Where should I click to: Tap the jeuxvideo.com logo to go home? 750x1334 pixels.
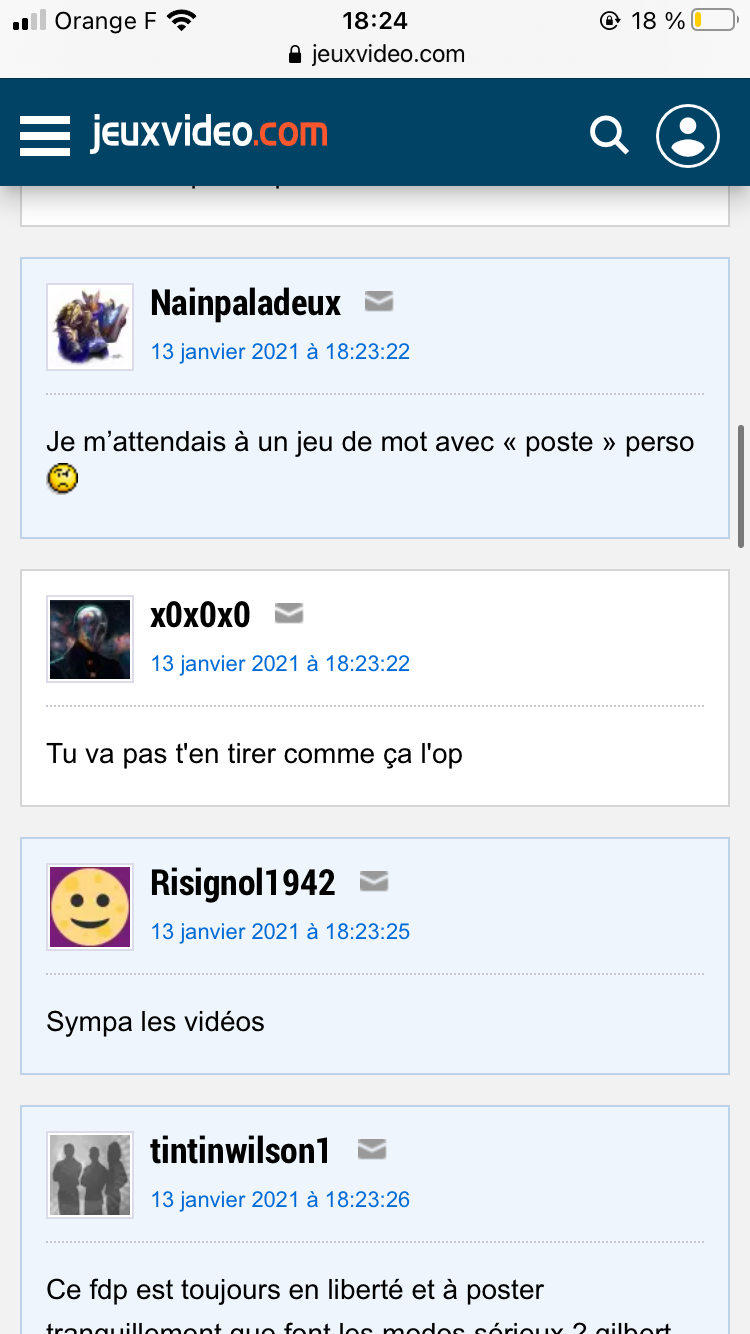pos(209,133)
